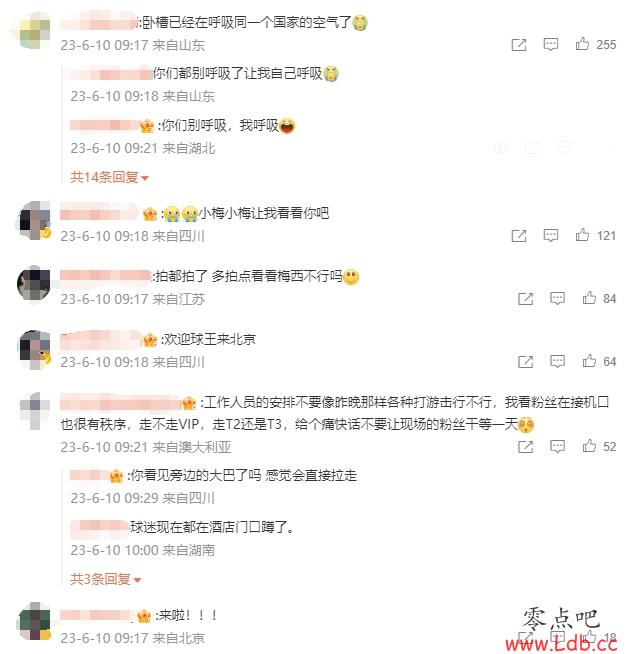Viewport: 627px width, 654px height.
Task: Forward the 多拍点看看梅西 comment
Action: (x=525, y=298)
